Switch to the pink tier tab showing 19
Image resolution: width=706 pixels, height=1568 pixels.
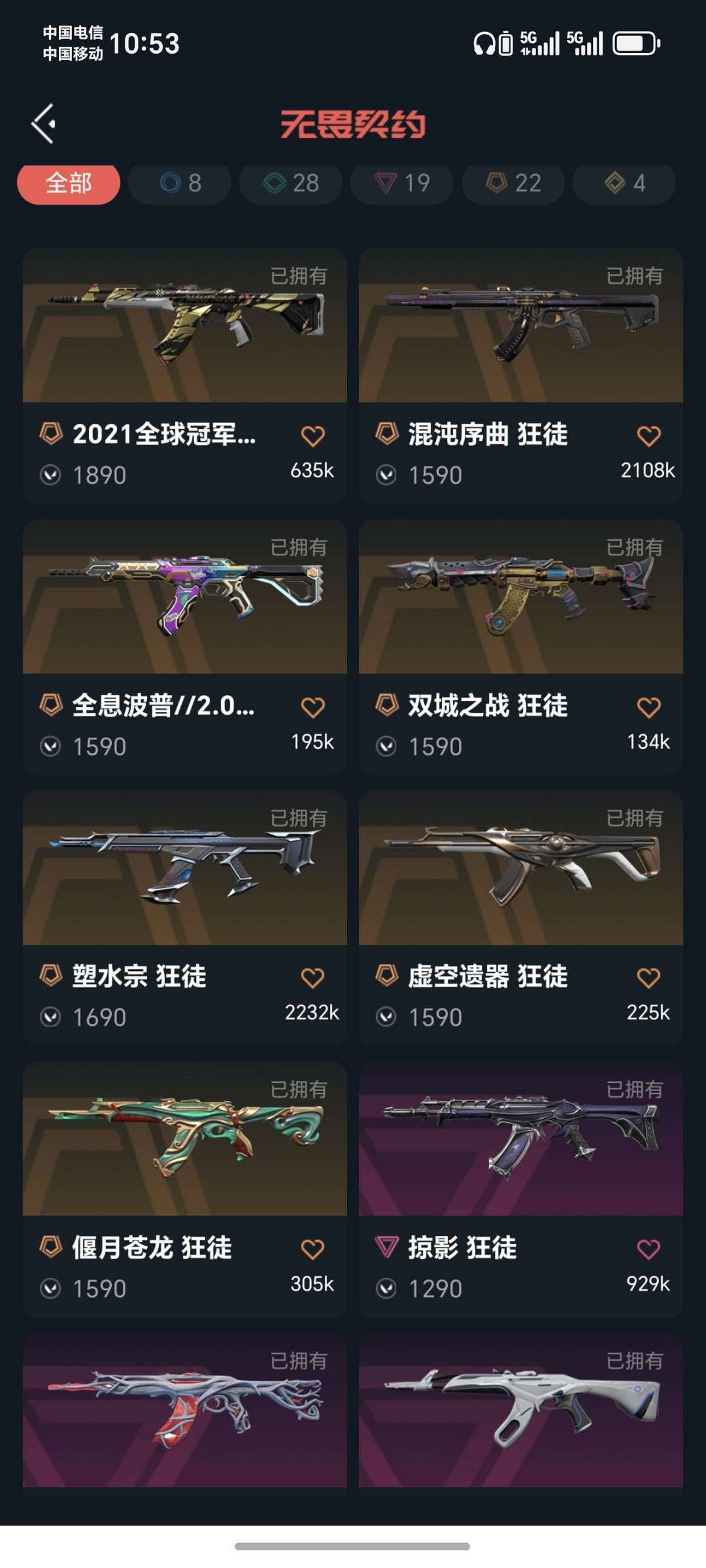click(402, 183)
